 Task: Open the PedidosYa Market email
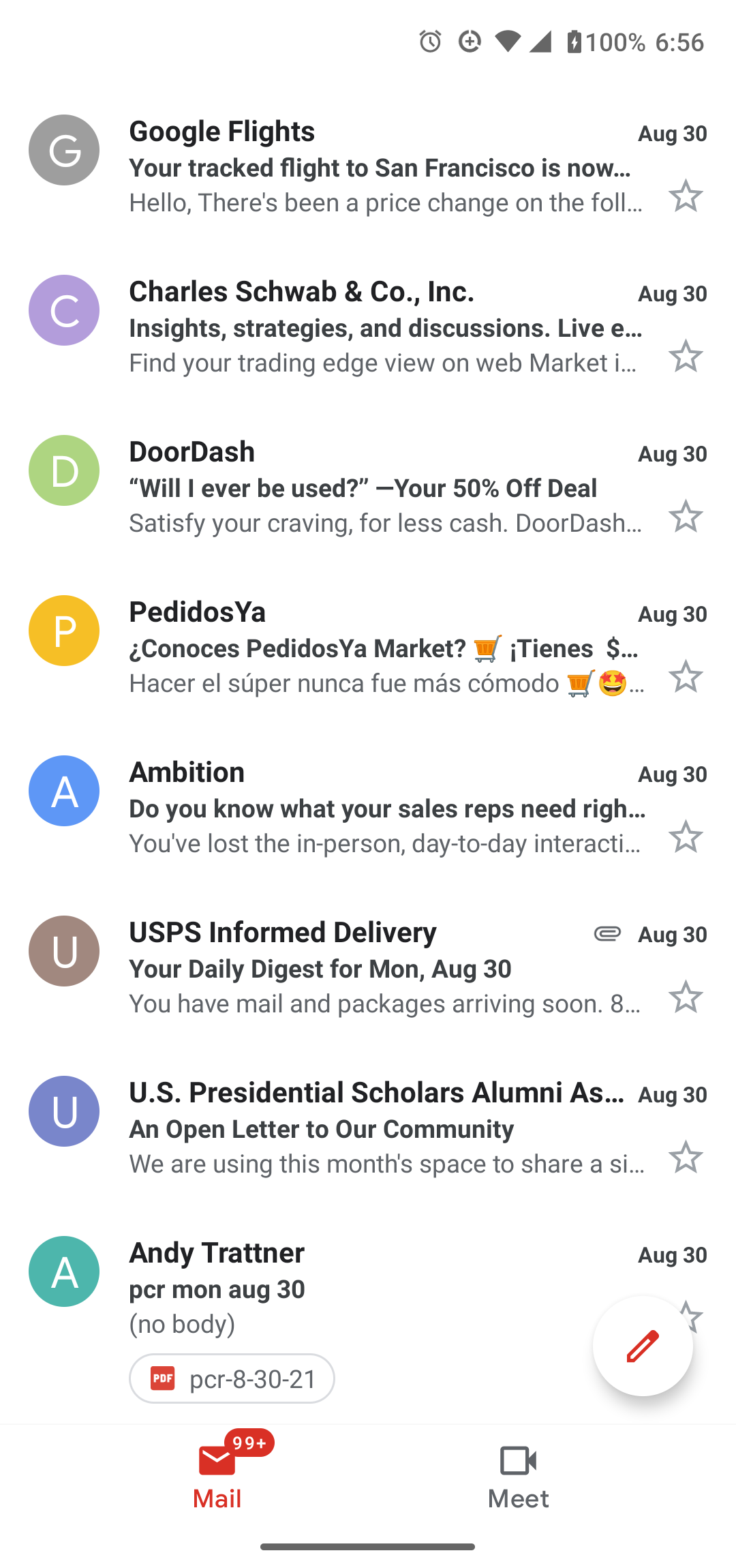pyautogui.click(x=368, y=647)
